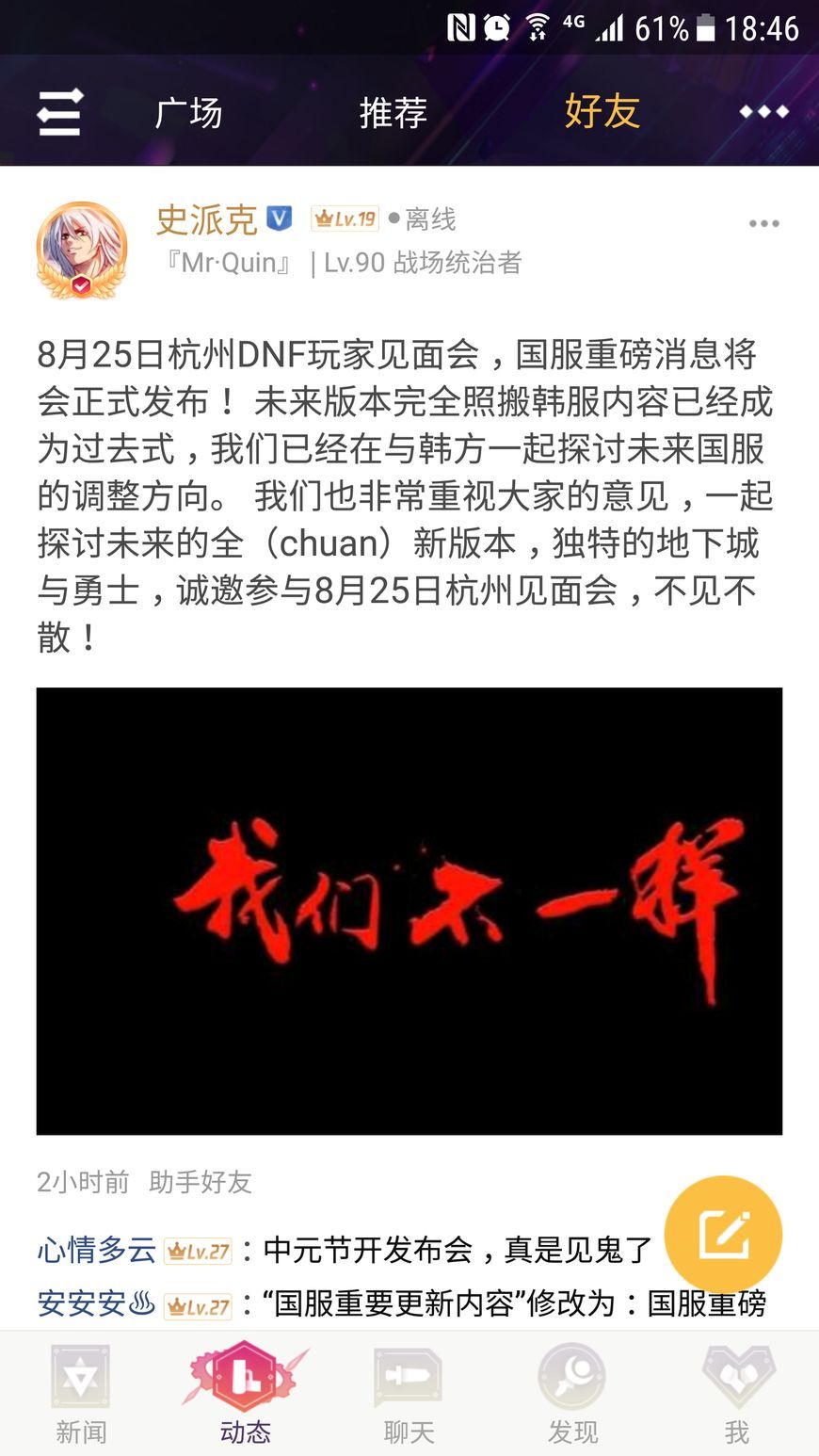This screenshot has width=819, height=1456.
Task: Open the 聊天 tab
Action: pyautogui.click(x=409, y=1396)
